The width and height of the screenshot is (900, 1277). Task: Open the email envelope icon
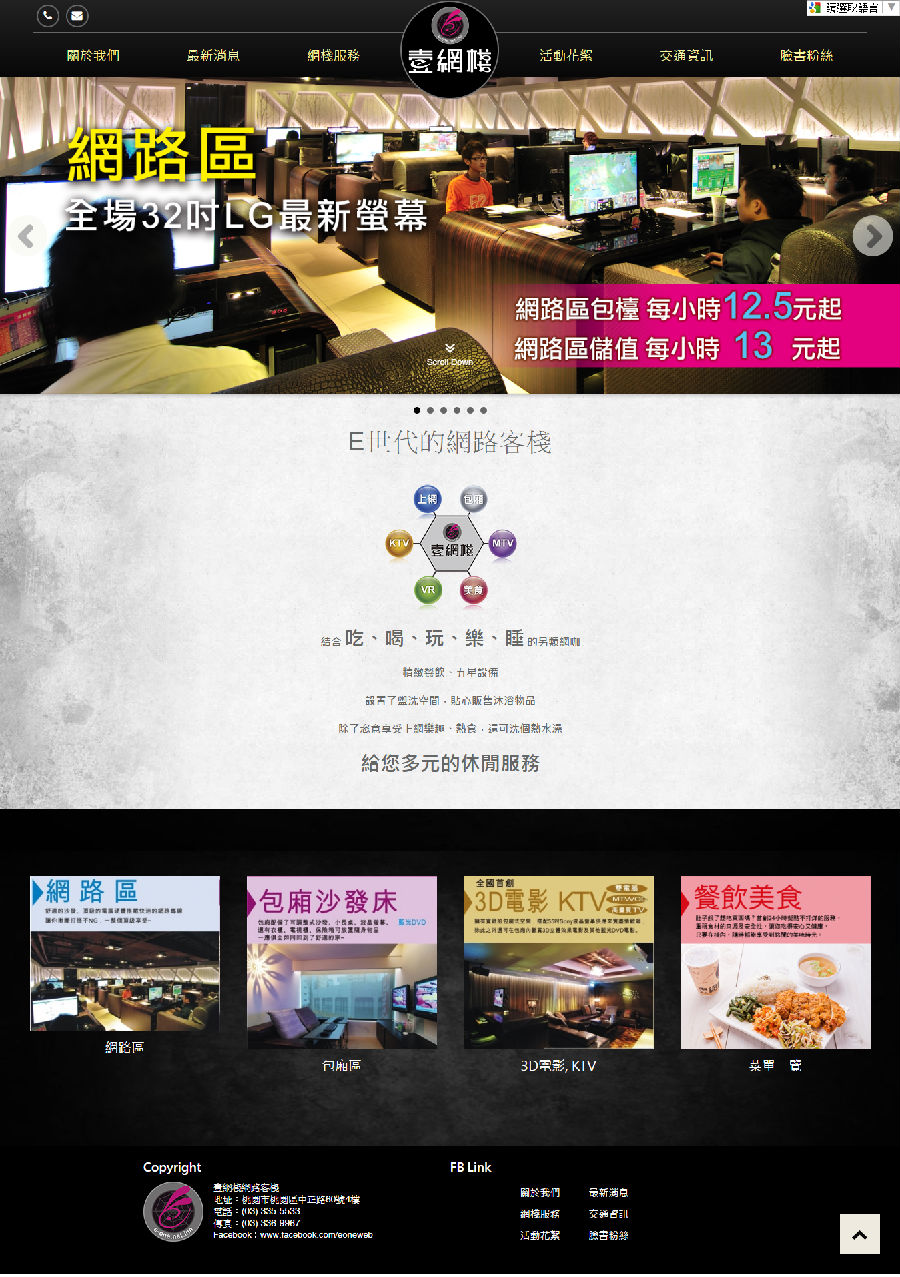coord(77,16)
